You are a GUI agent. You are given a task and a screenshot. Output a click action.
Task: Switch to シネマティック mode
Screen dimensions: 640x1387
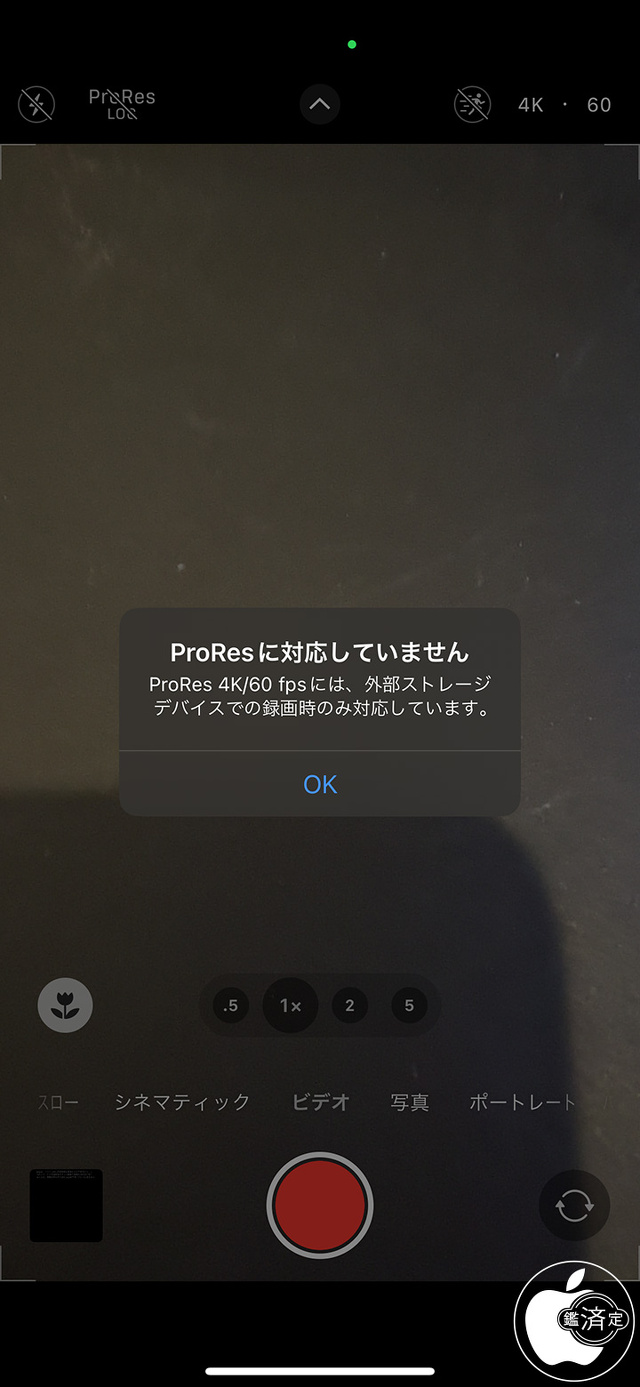(x=182, y=1102)
